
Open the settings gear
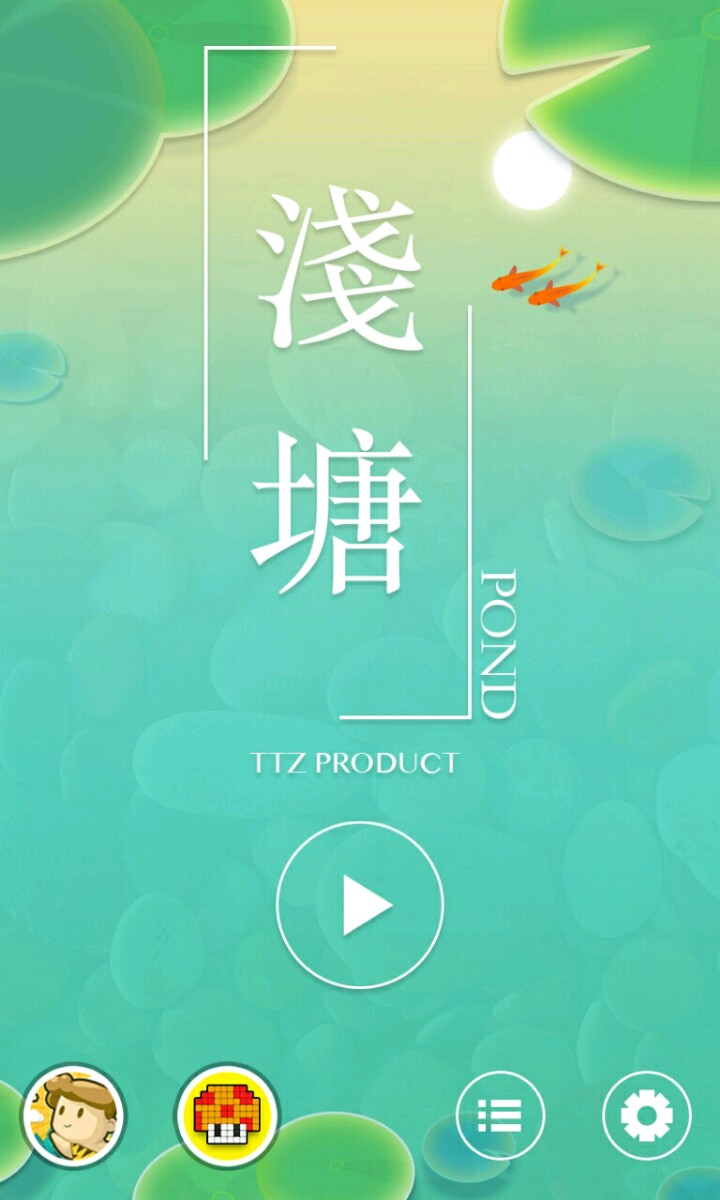(x=646, y=1115)
